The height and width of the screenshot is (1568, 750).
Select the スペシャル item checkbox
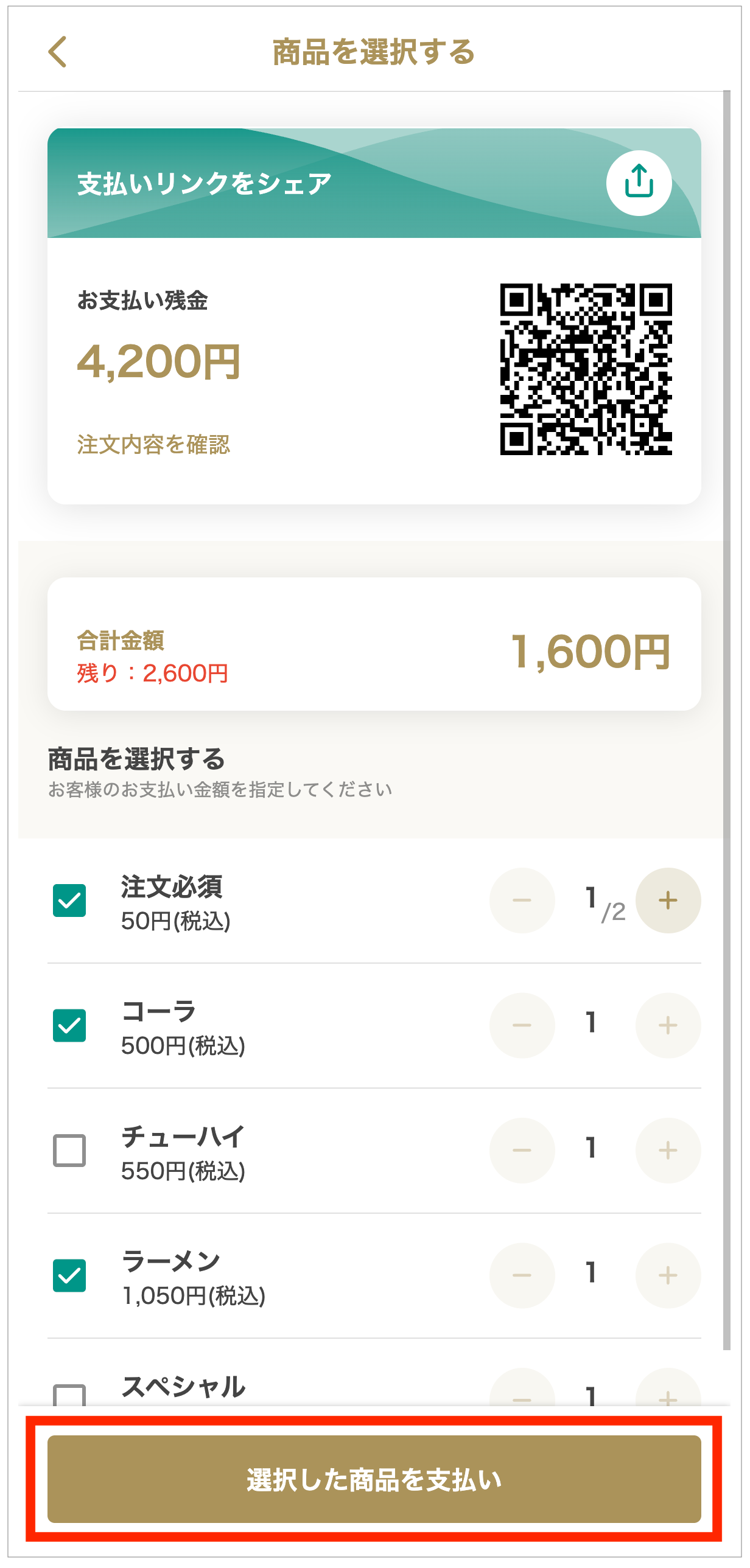[69, 1395]
